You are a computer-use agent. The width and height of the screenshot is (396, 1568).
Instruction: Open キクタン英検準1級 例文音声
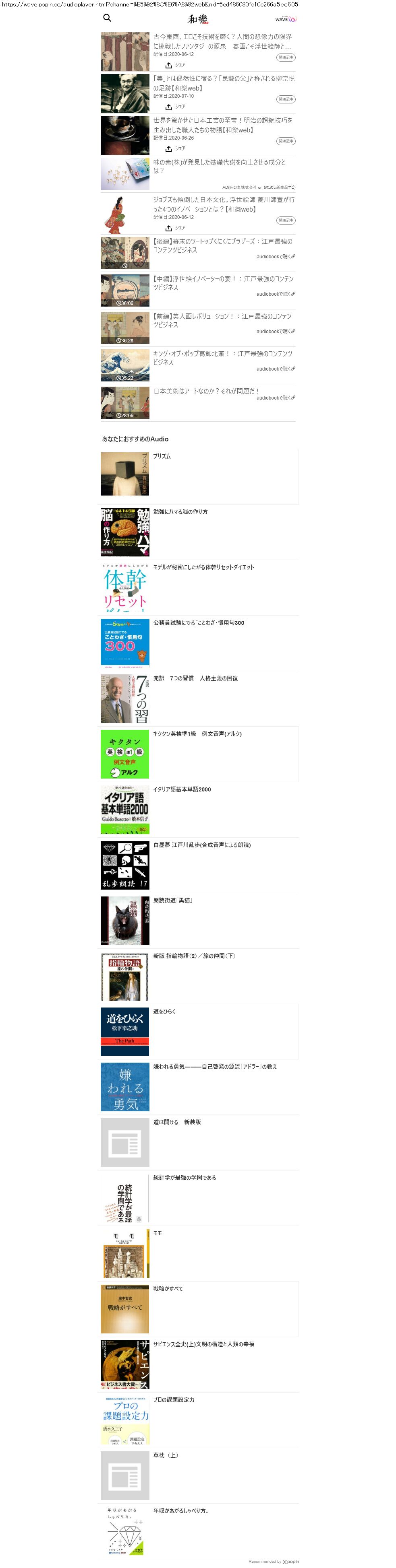pyautogui.click(x=197, y=734)
